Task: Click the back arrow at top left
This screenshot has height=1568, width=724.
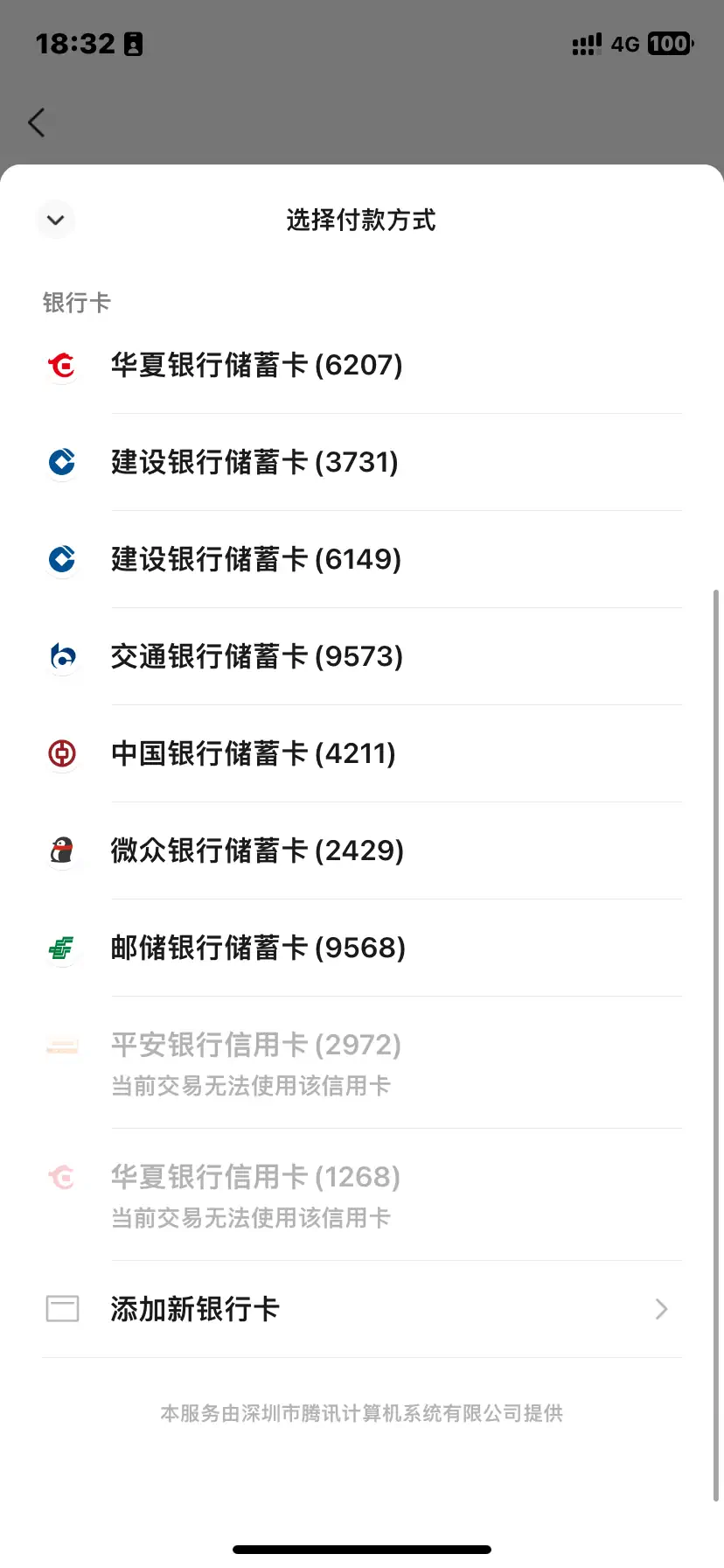Action: 37,122
